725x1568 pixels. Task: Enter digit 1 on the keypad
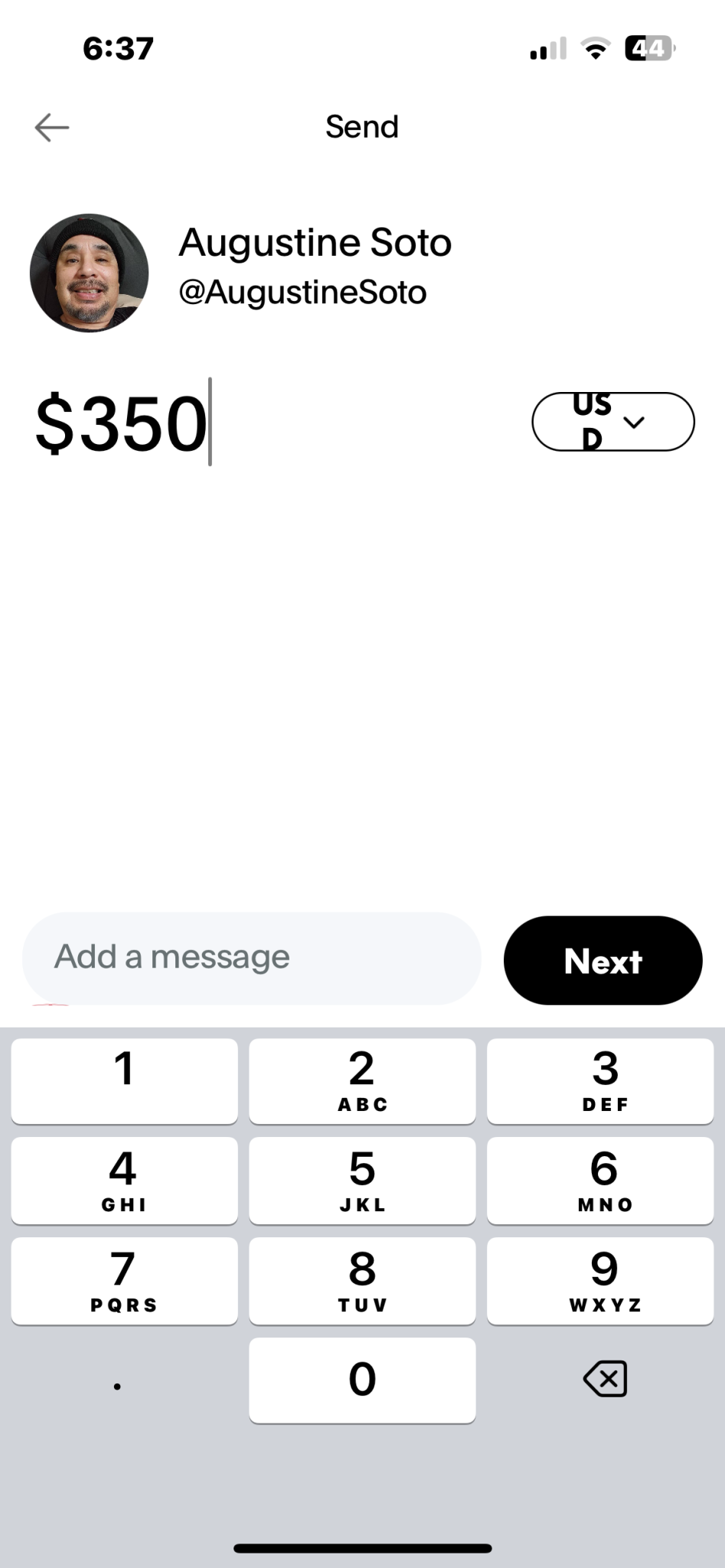124,1080
